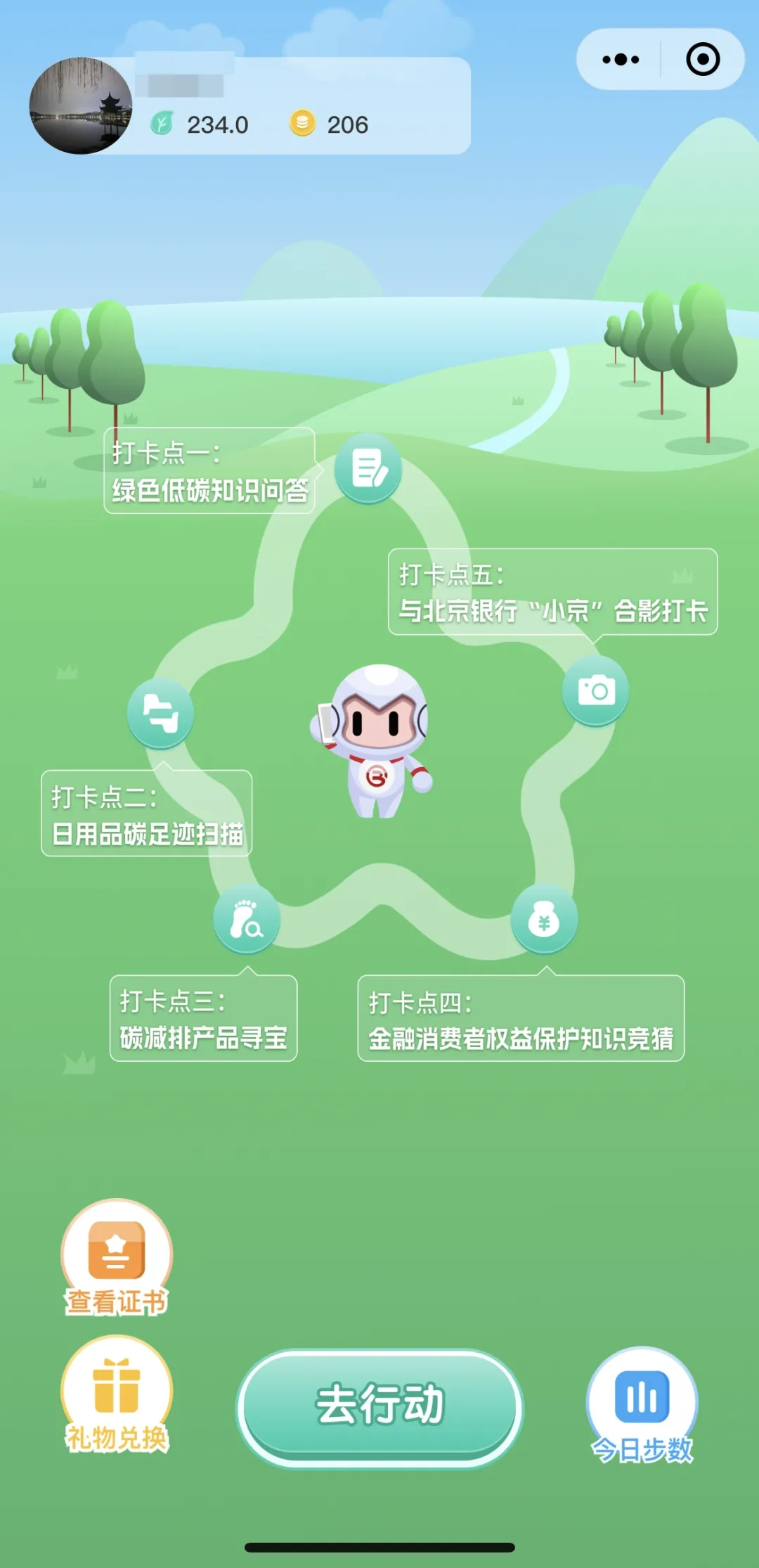The image size is (759, 1568).
Task: Open the footprint-scan icon for 打卡点三
Action: point(245,919)
